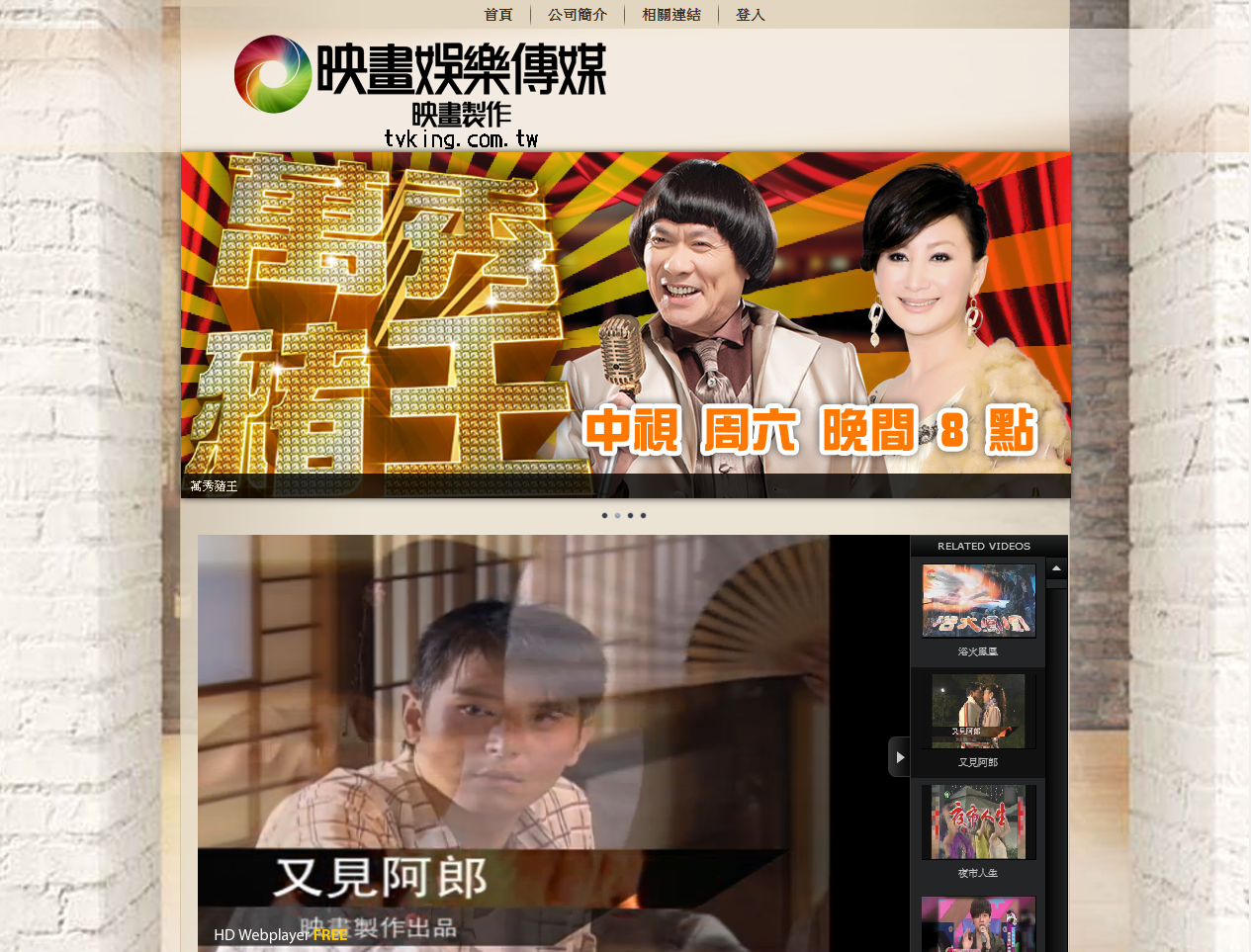The height and width of the screenshot is (952, 1251).
Task: Tap the main video player
Action: [514, 741]
